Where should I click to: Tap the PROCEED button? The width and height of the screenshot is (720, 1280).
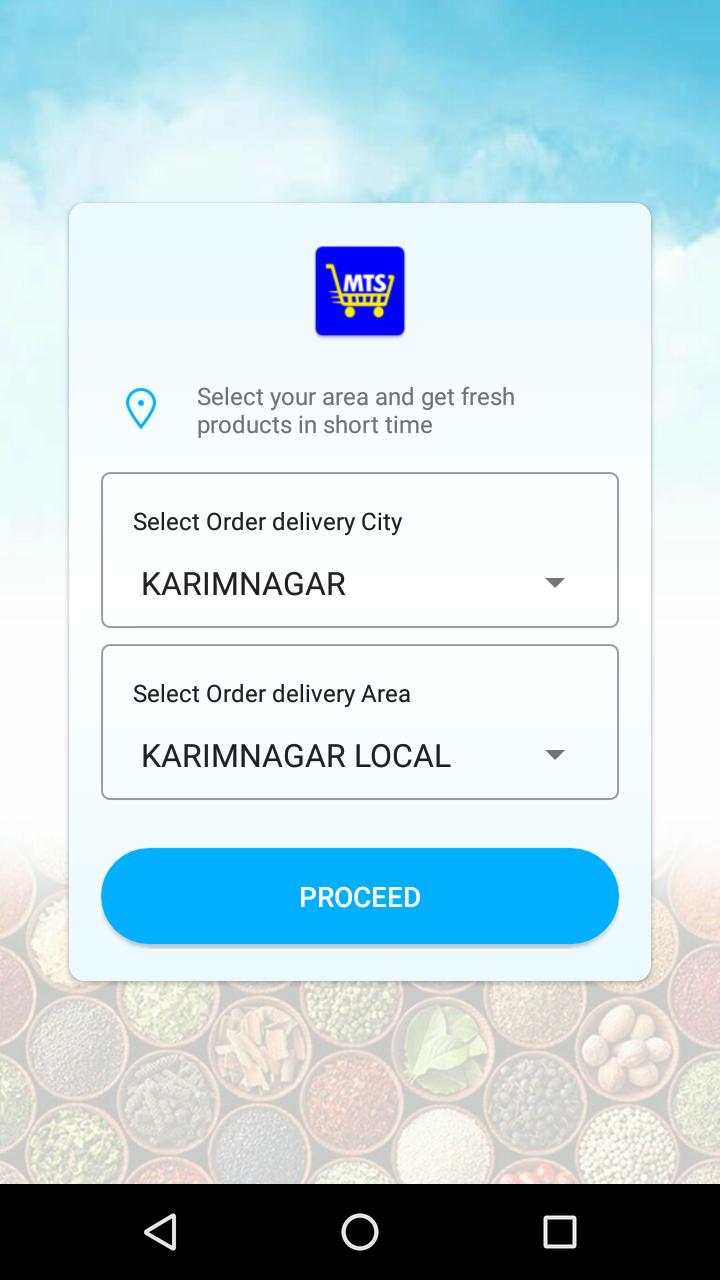pyautogui.click(x=360, y=896)
